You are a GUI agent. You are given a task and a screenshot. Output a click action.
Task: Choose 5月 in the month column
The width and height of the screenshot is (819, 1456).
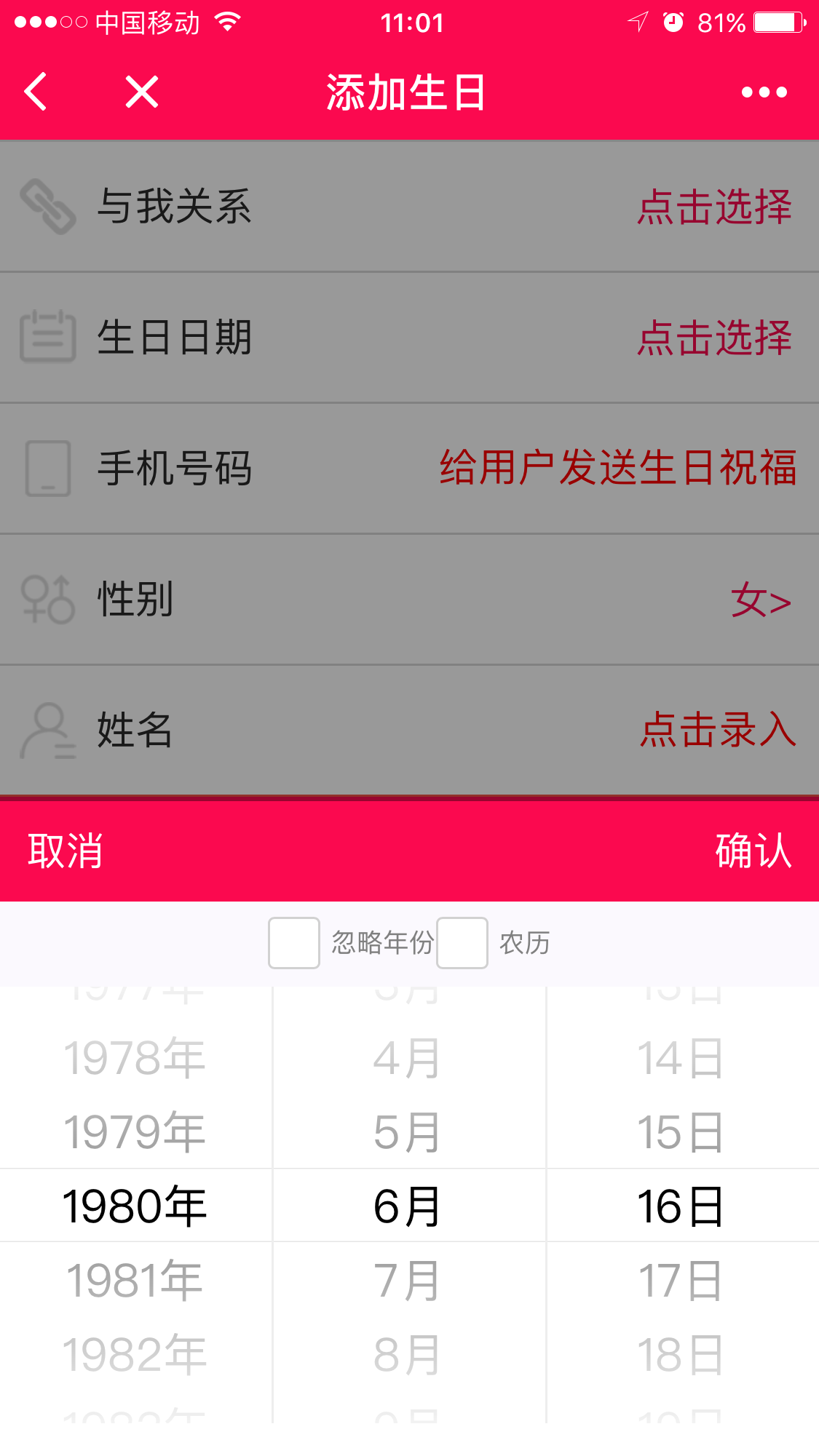coord(408,1132)
